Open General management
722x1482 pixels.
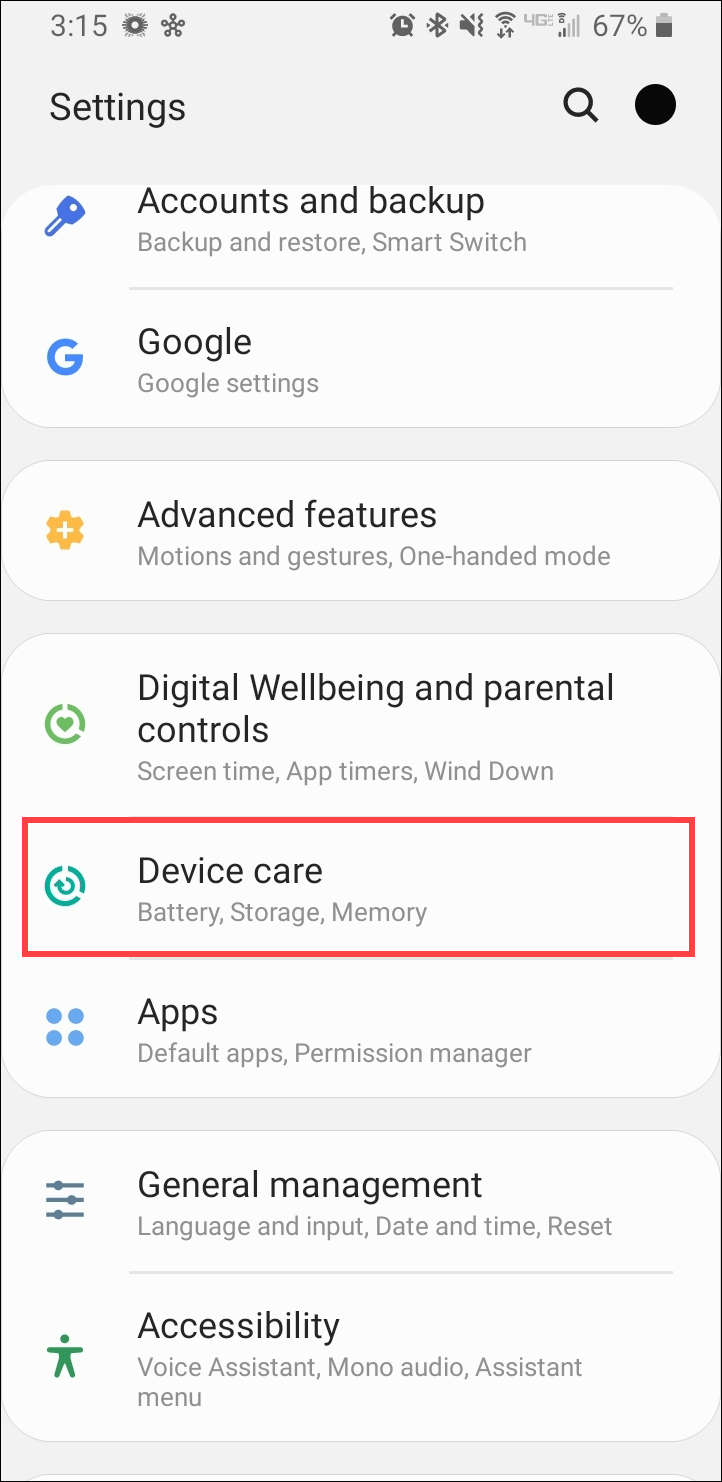[x=361, y=1202]
